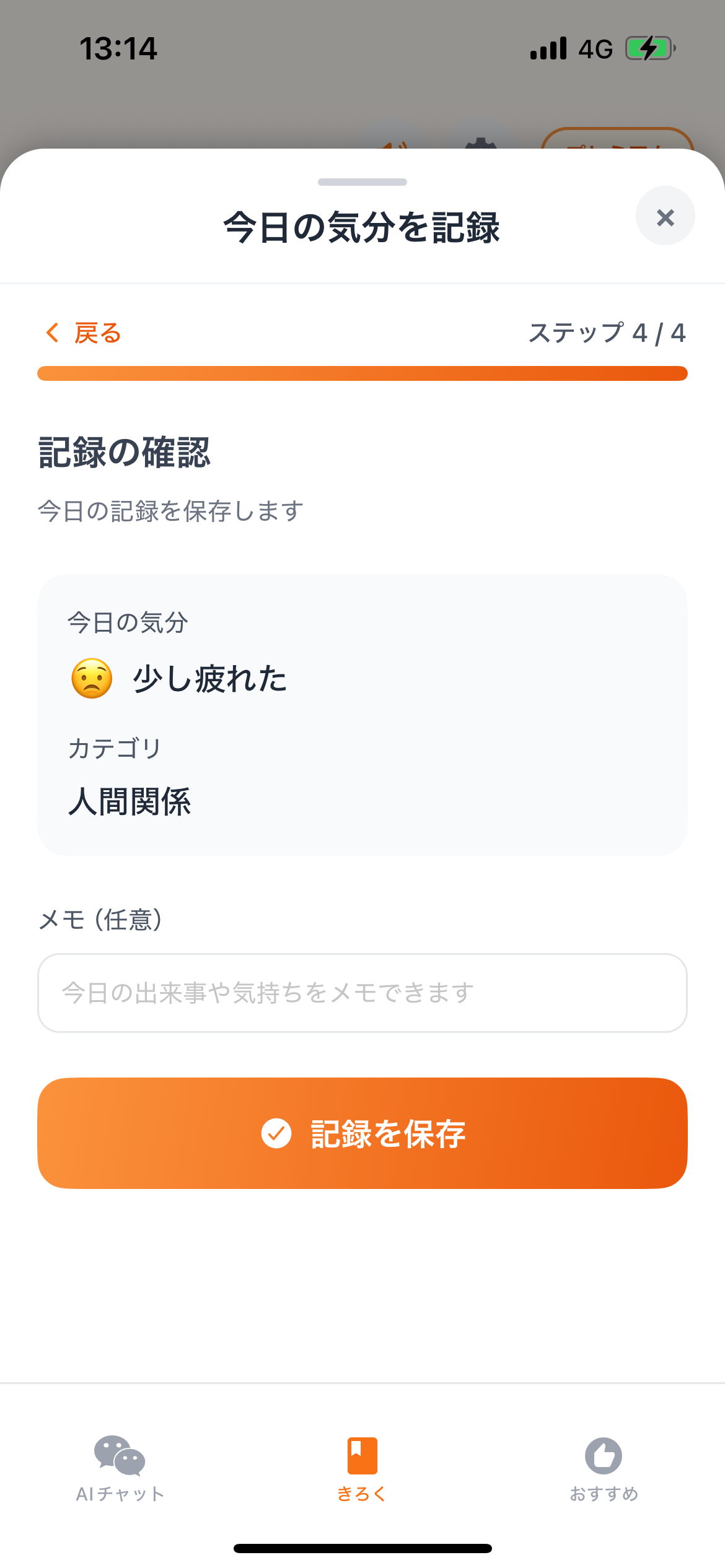Tap the 4G network indicator
The width and height of the screenshot is (725, 1568).
(x=594, y=48)
